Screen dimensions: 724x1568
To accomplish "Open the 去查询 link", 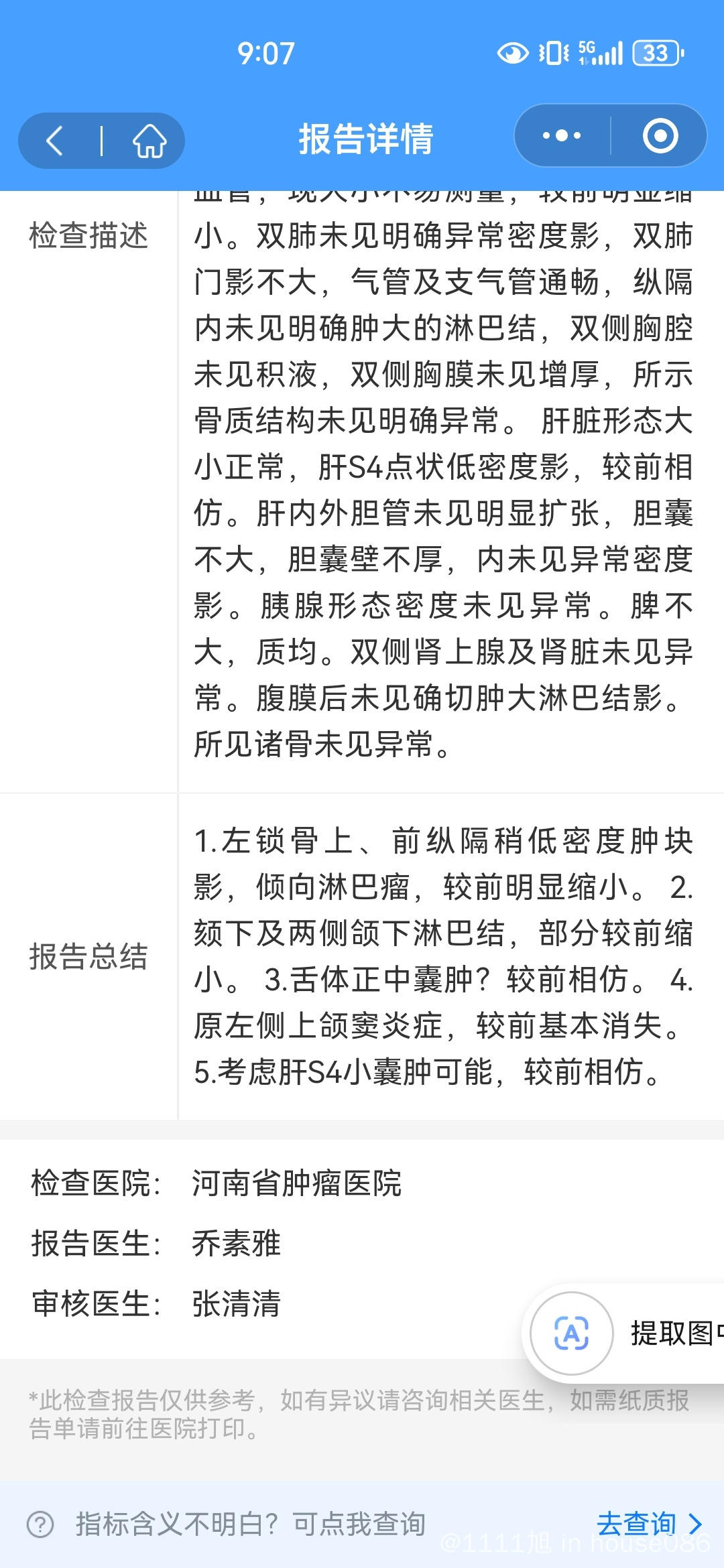I will click(x=649, y=1524).
